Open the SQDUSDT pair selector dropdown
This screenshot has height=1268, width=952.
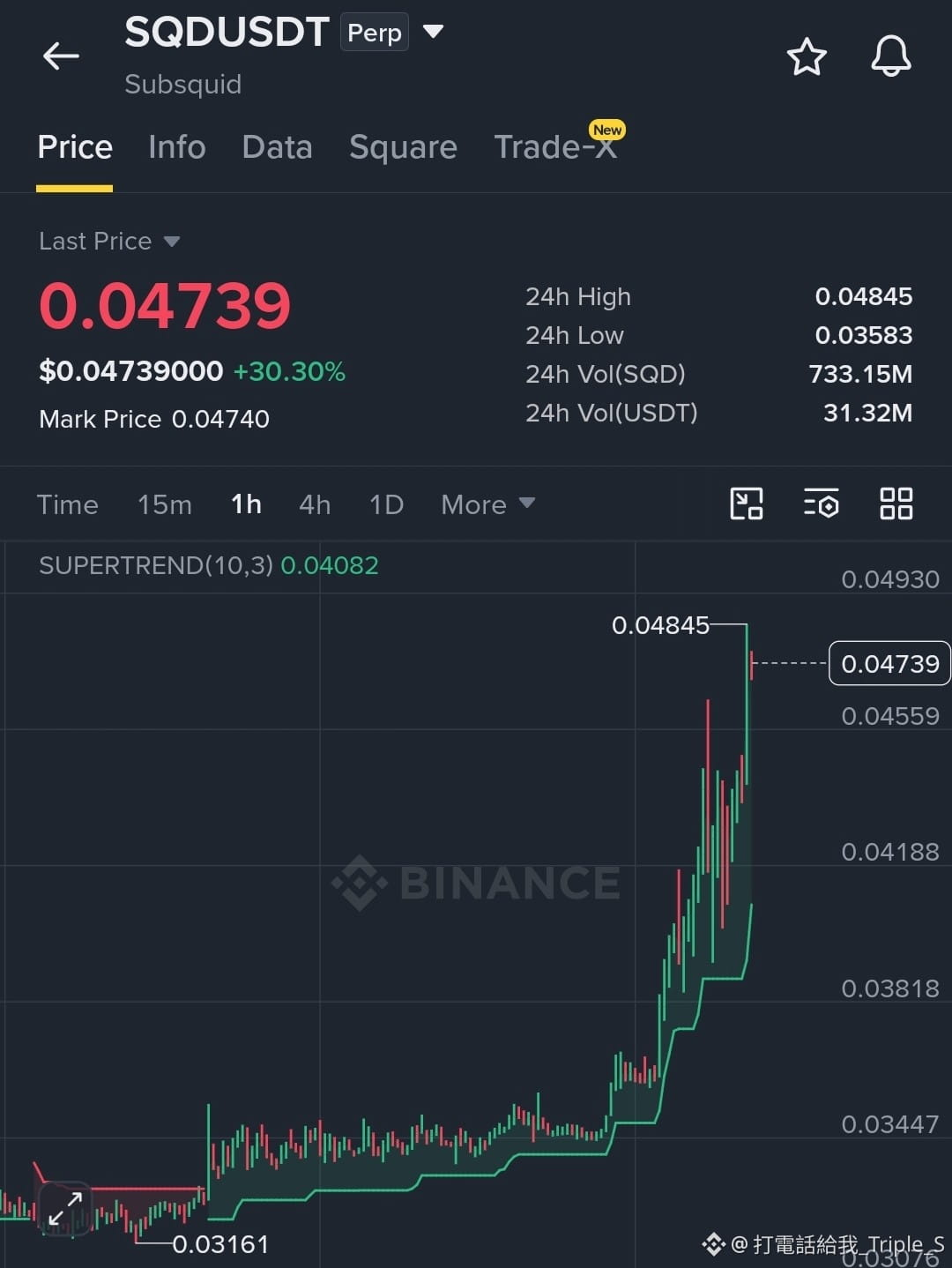(x=433, y=32)
